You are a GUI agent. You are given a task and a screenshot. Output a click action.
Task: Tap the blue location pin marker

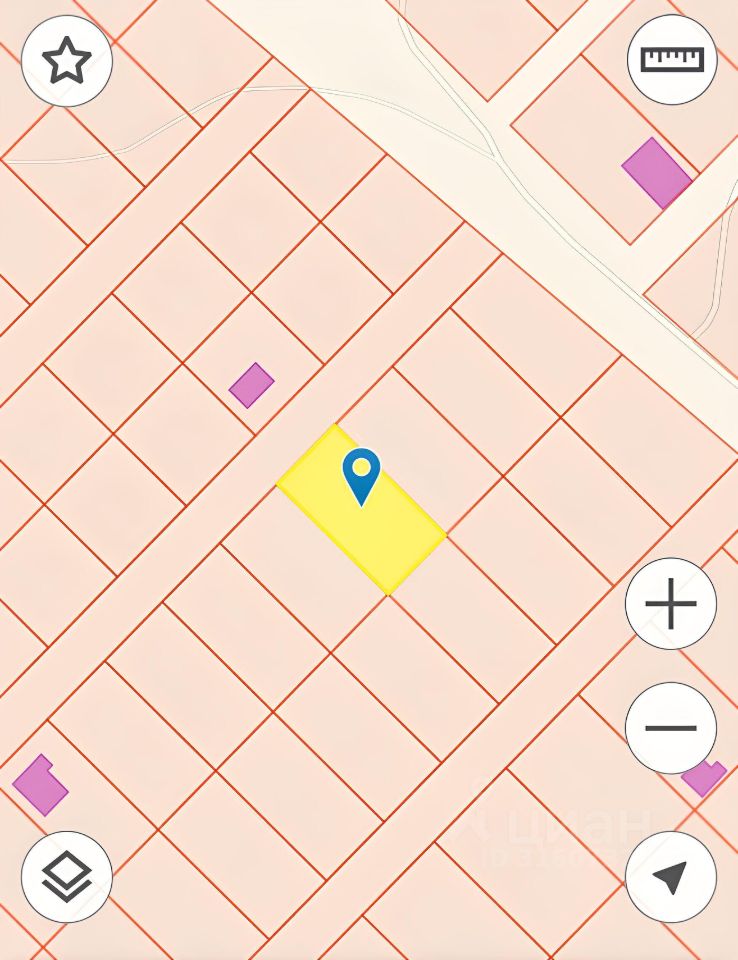361,474
